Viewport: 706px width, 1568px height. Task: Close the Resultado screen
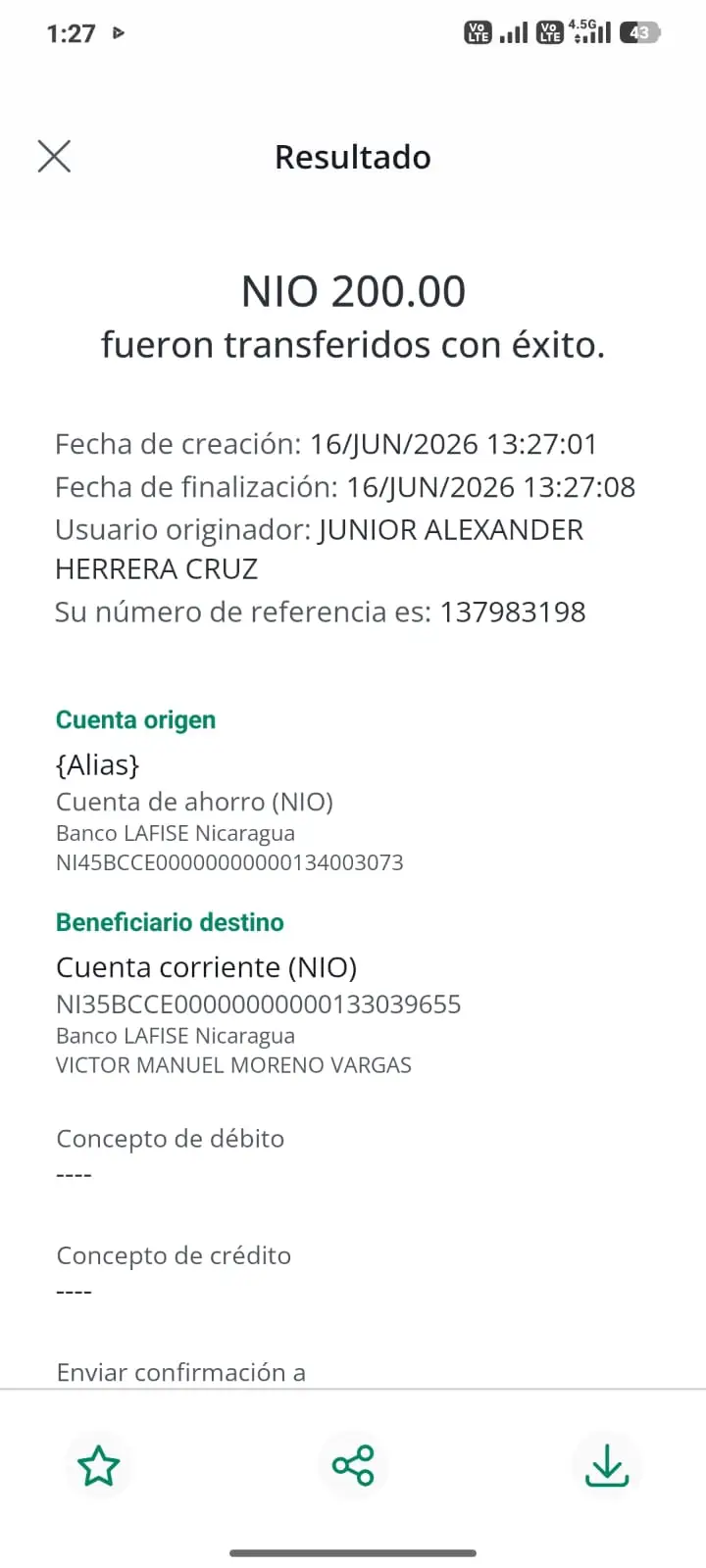(54, 156)
